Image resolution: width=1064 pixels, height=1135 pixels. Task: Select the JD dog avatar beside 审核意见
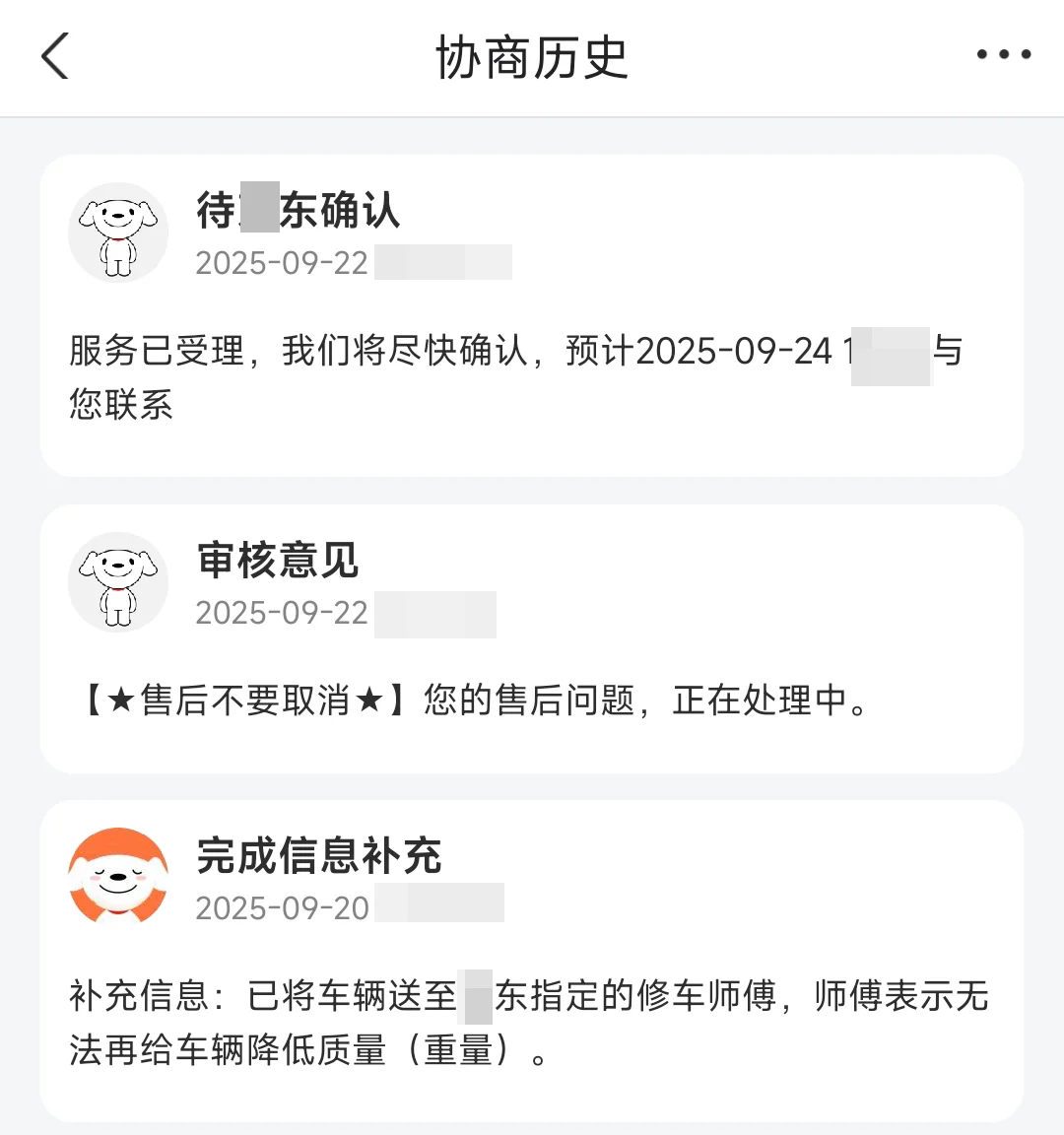click(118, 582)
